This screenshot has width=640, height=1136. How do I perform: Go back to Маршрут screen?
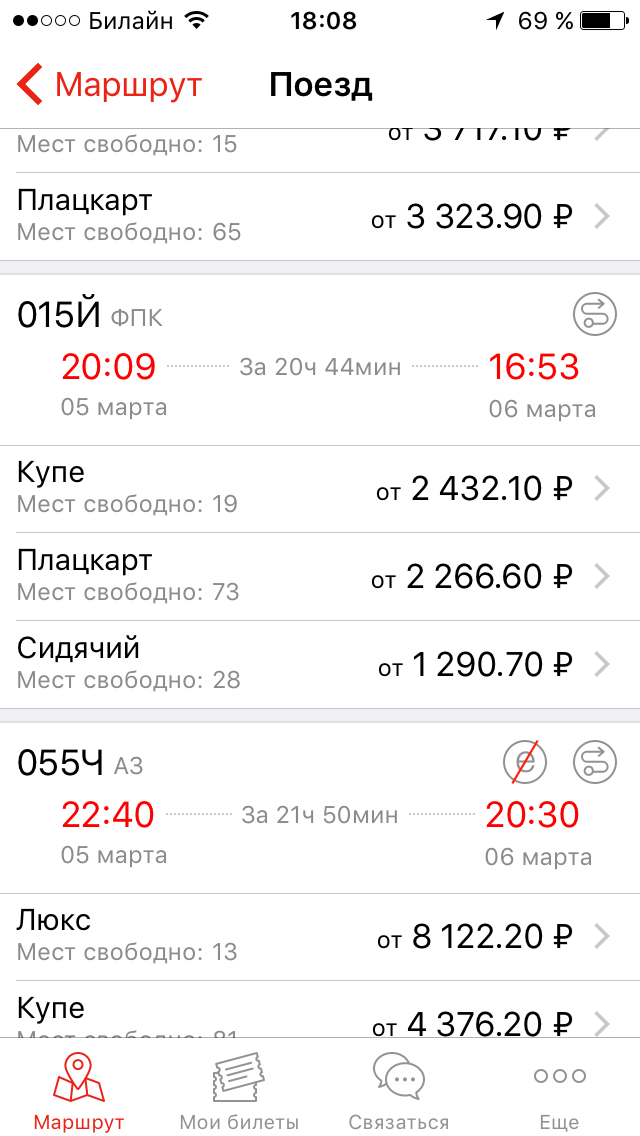click(110, 85)
